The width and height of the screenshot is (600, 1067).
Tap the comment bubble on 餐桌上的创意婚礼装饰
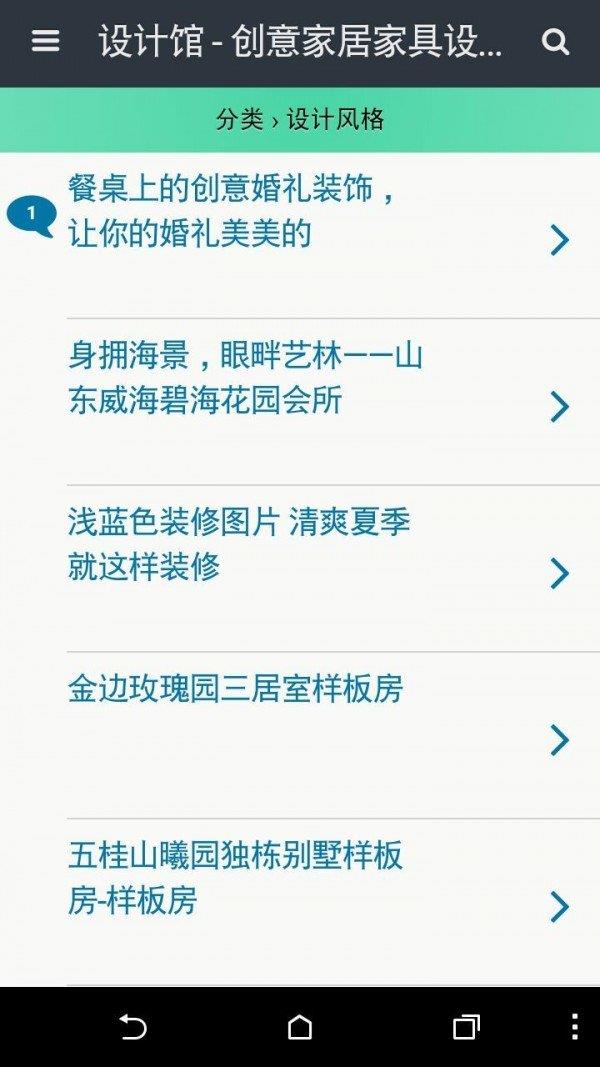click(31, 215)
